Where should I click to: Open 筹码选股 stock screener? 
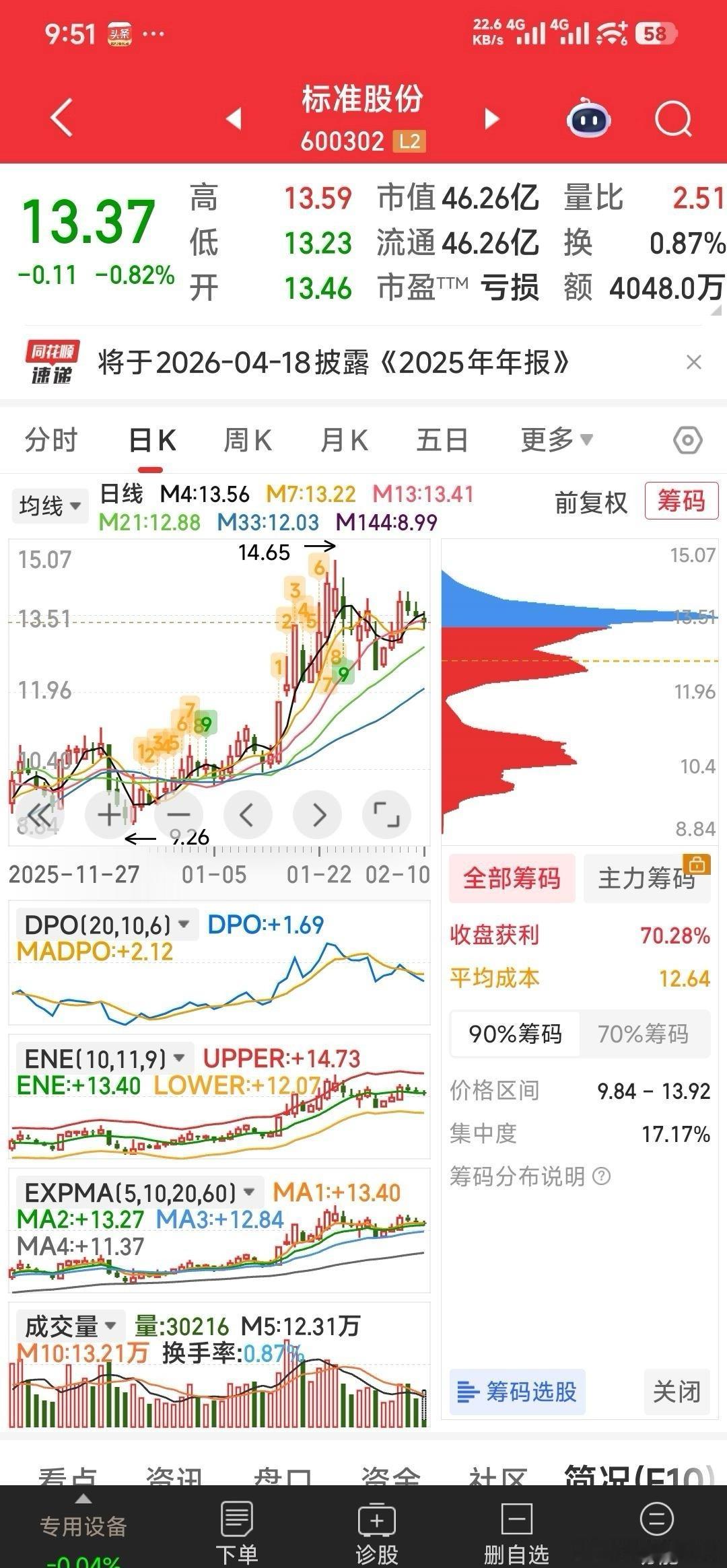(517, 1392)
